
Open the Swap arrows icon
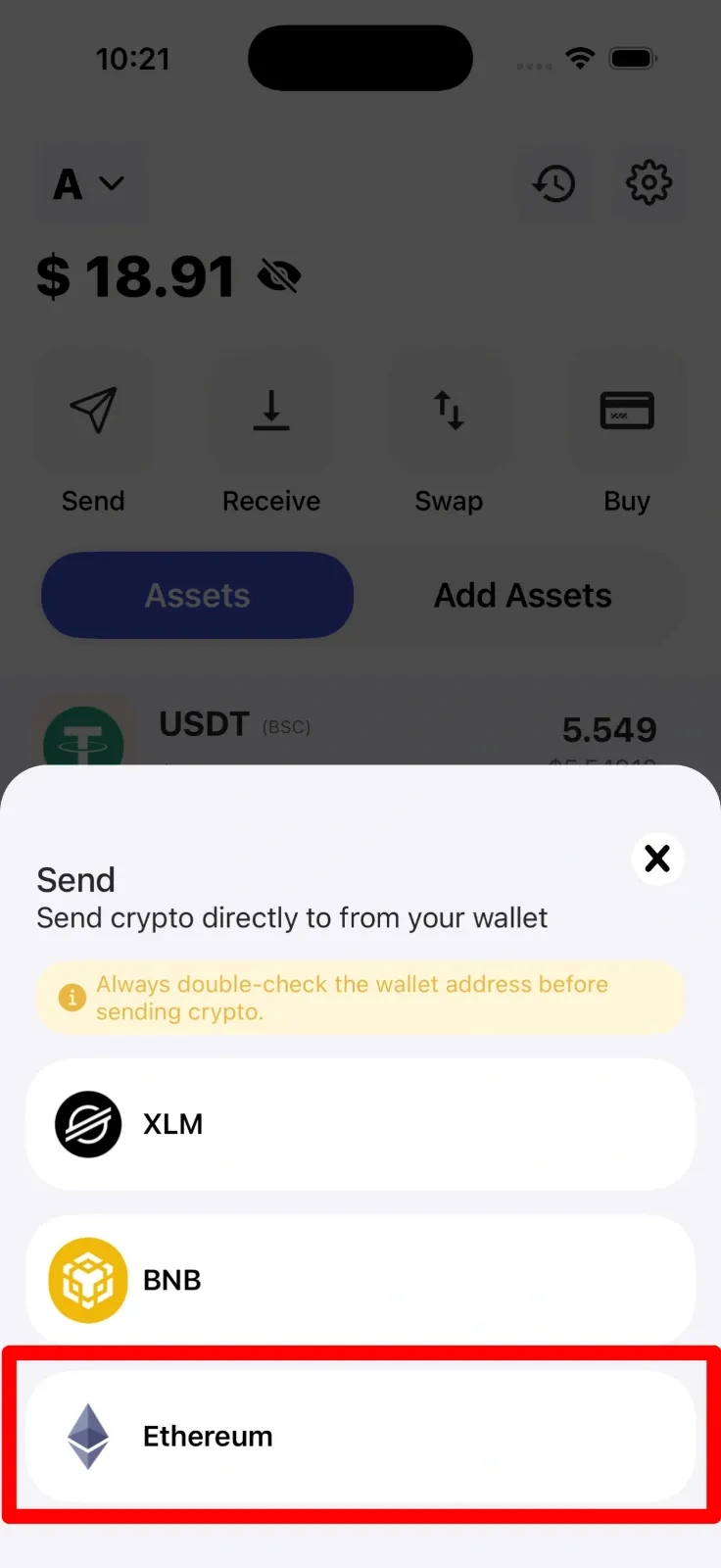(x=449, y=411)
